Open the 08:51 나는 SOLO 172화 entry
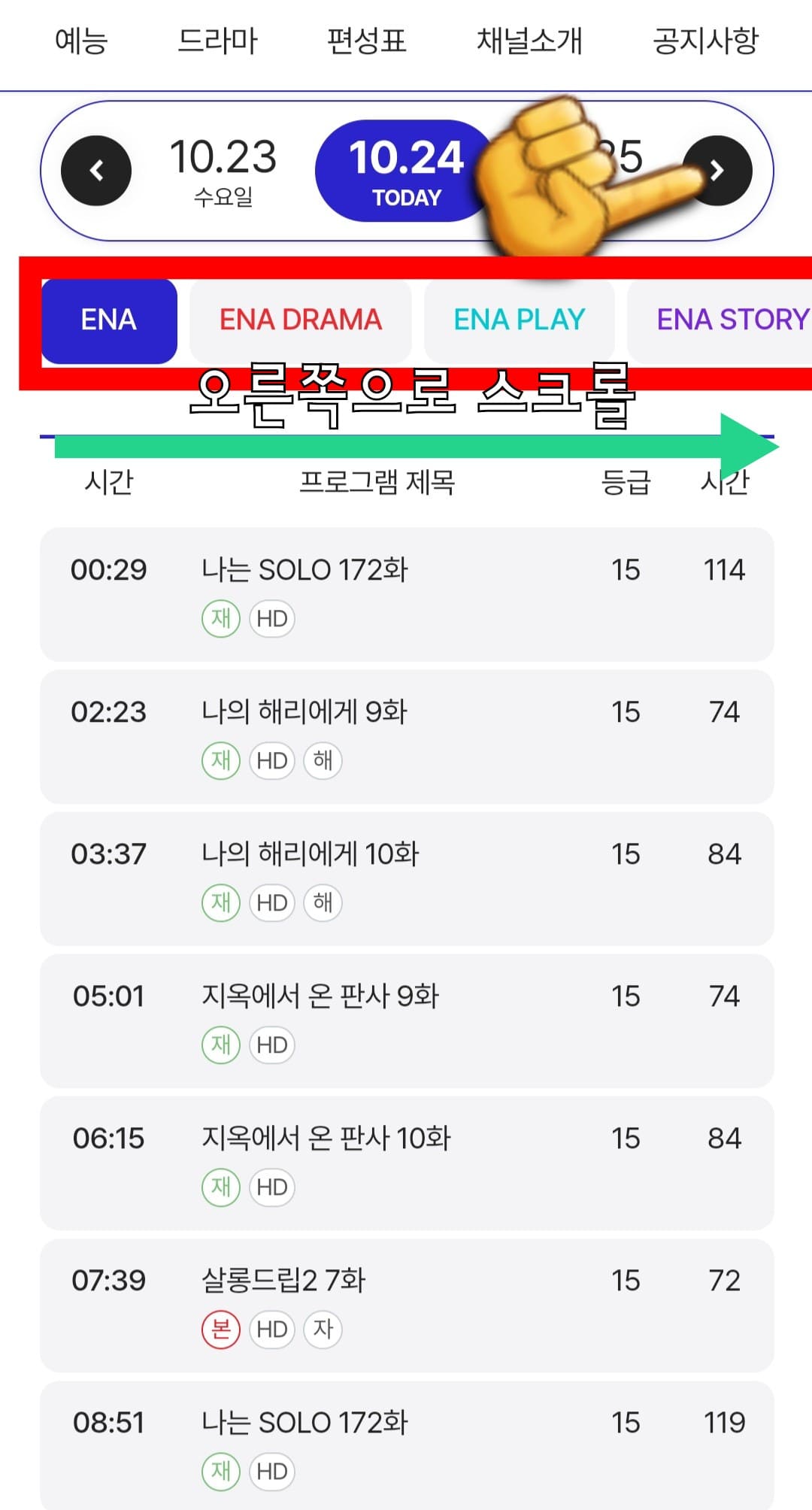Image resolution: width=812 pixels, height=1510 pixels. click(x=406, y=1422)
